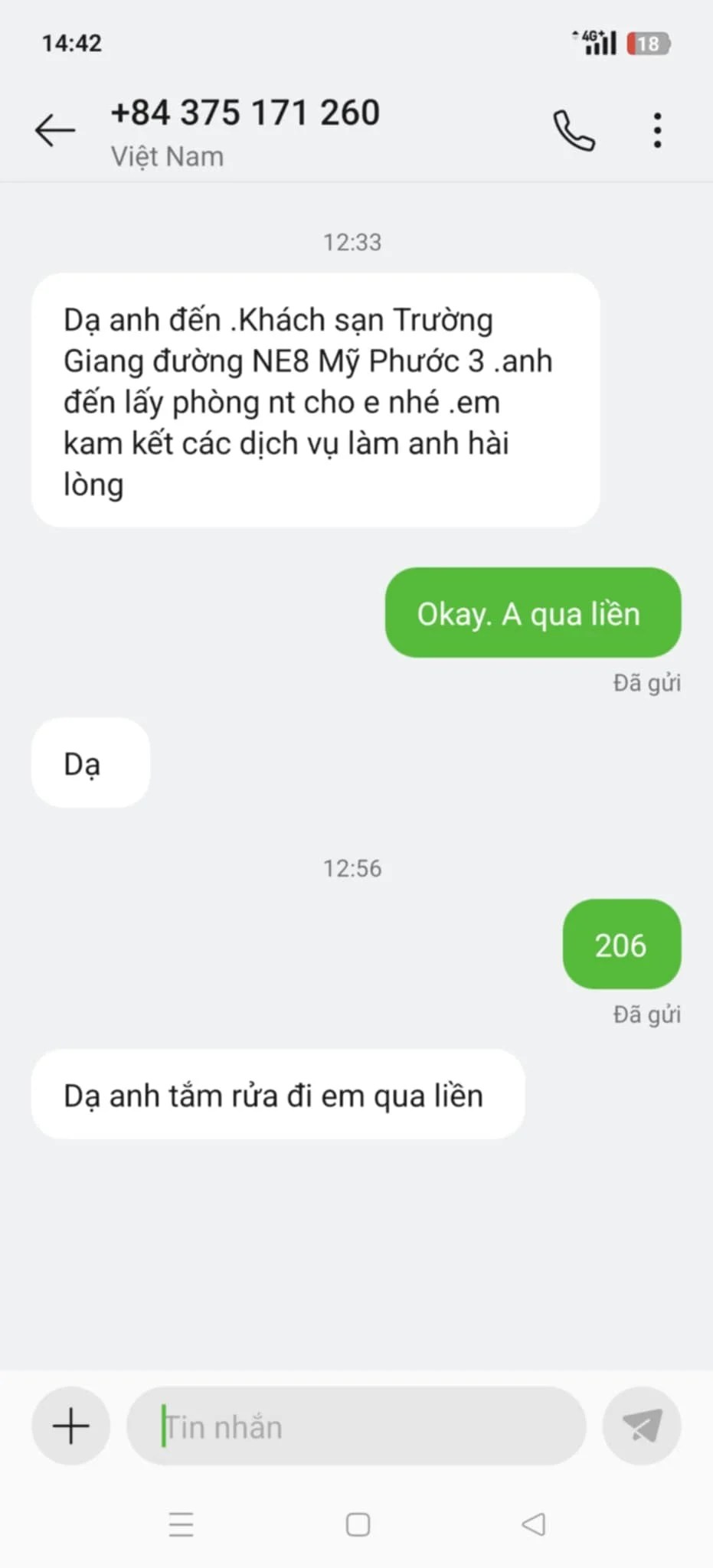Tap the paper-plane send button

click(642, 1426)
